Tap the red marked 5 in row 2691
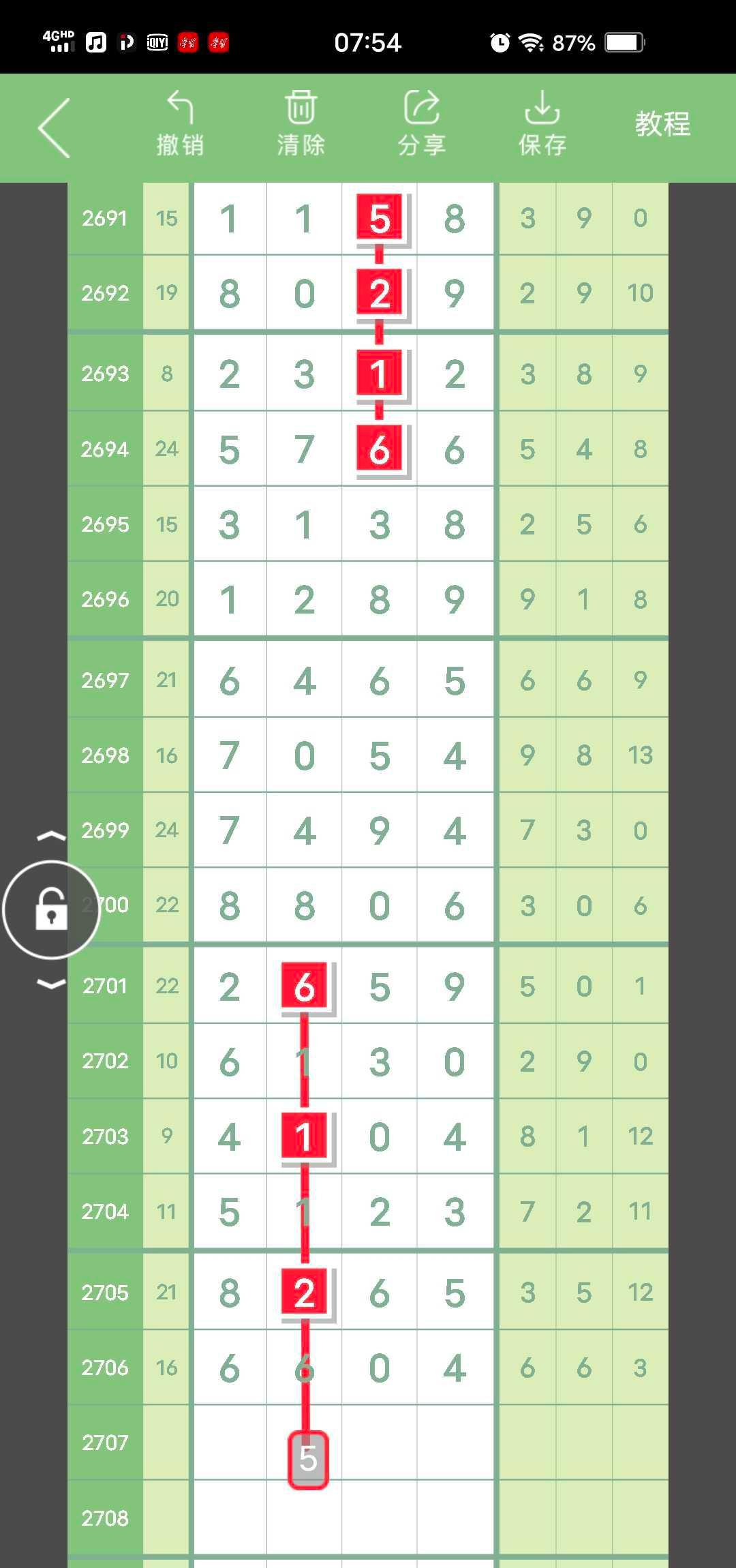The width and height of the screenshot is (736, 1568). [380, 218]
